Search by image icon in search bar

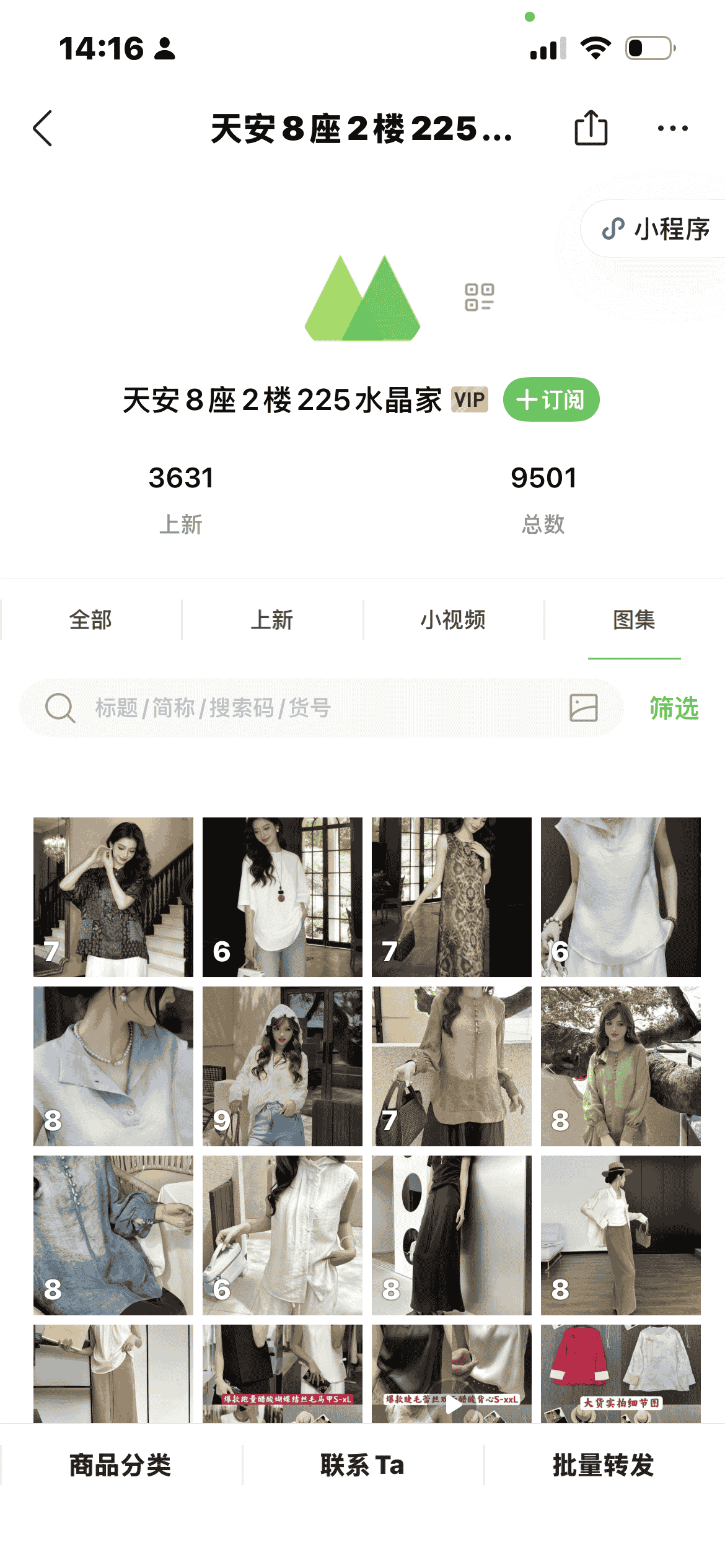[583, 708]
